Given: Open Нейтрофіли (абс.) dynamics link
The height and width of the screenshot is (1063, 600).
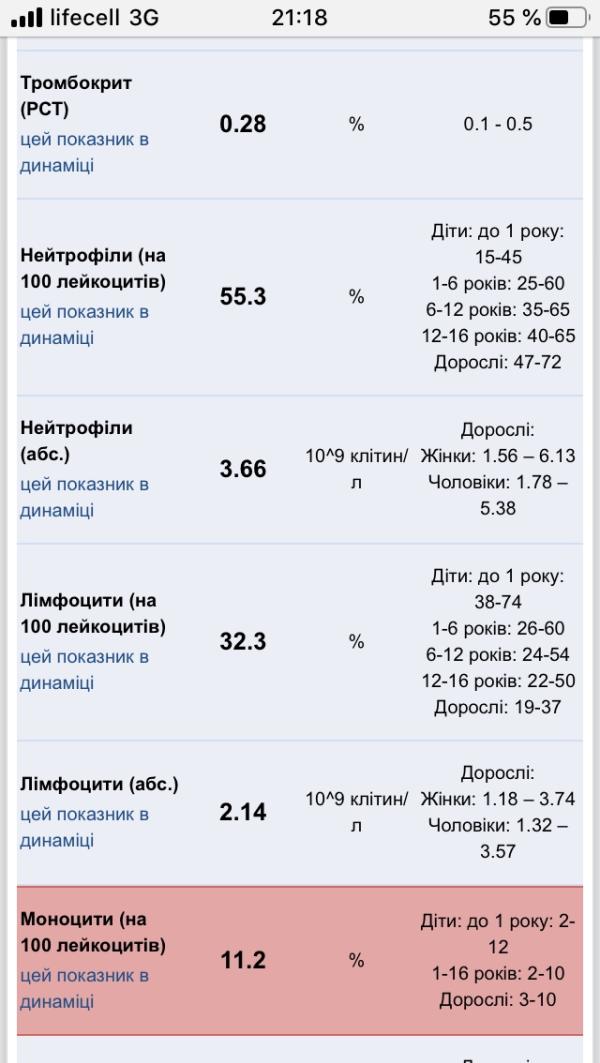Looking at the screenshot, I should coord(84,497).
